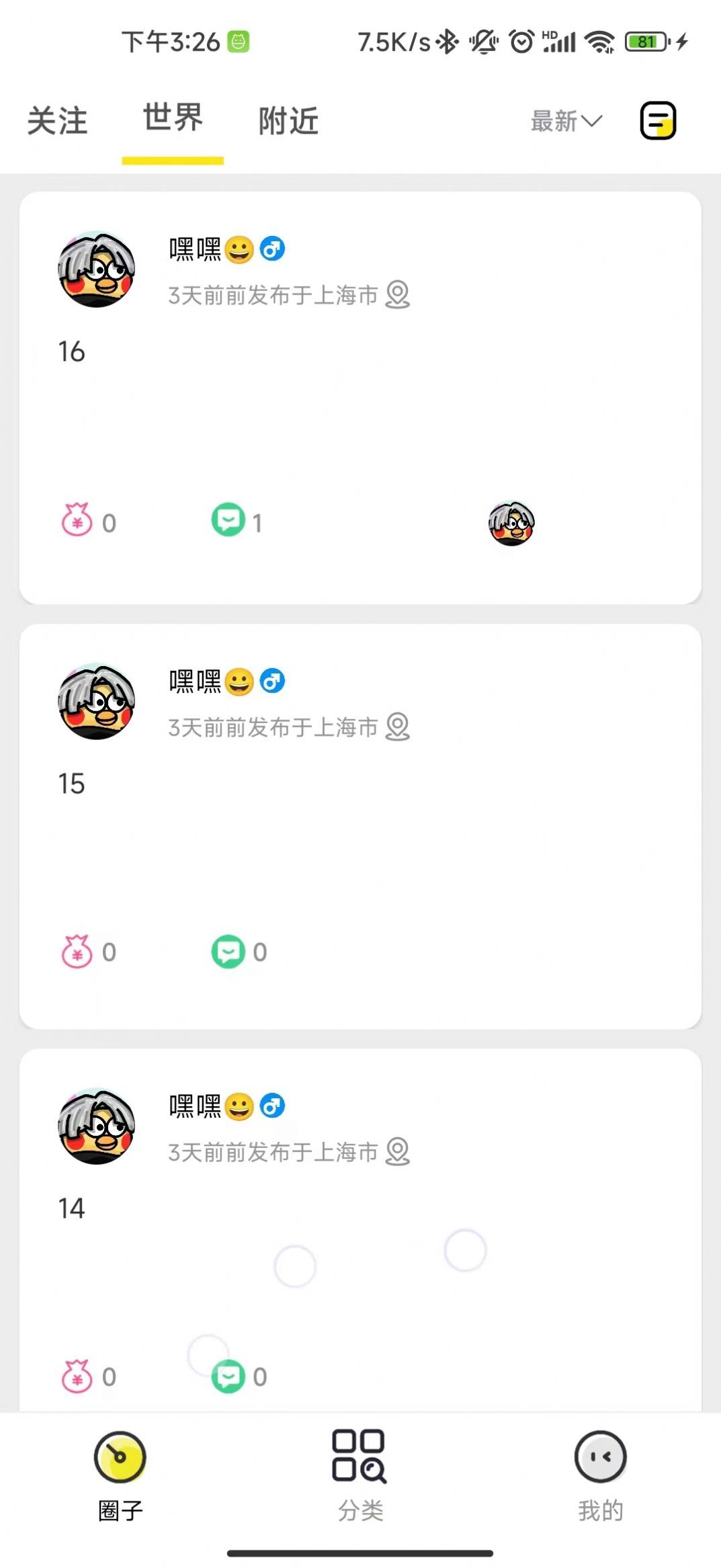Open the avatar on post 16

97,270
